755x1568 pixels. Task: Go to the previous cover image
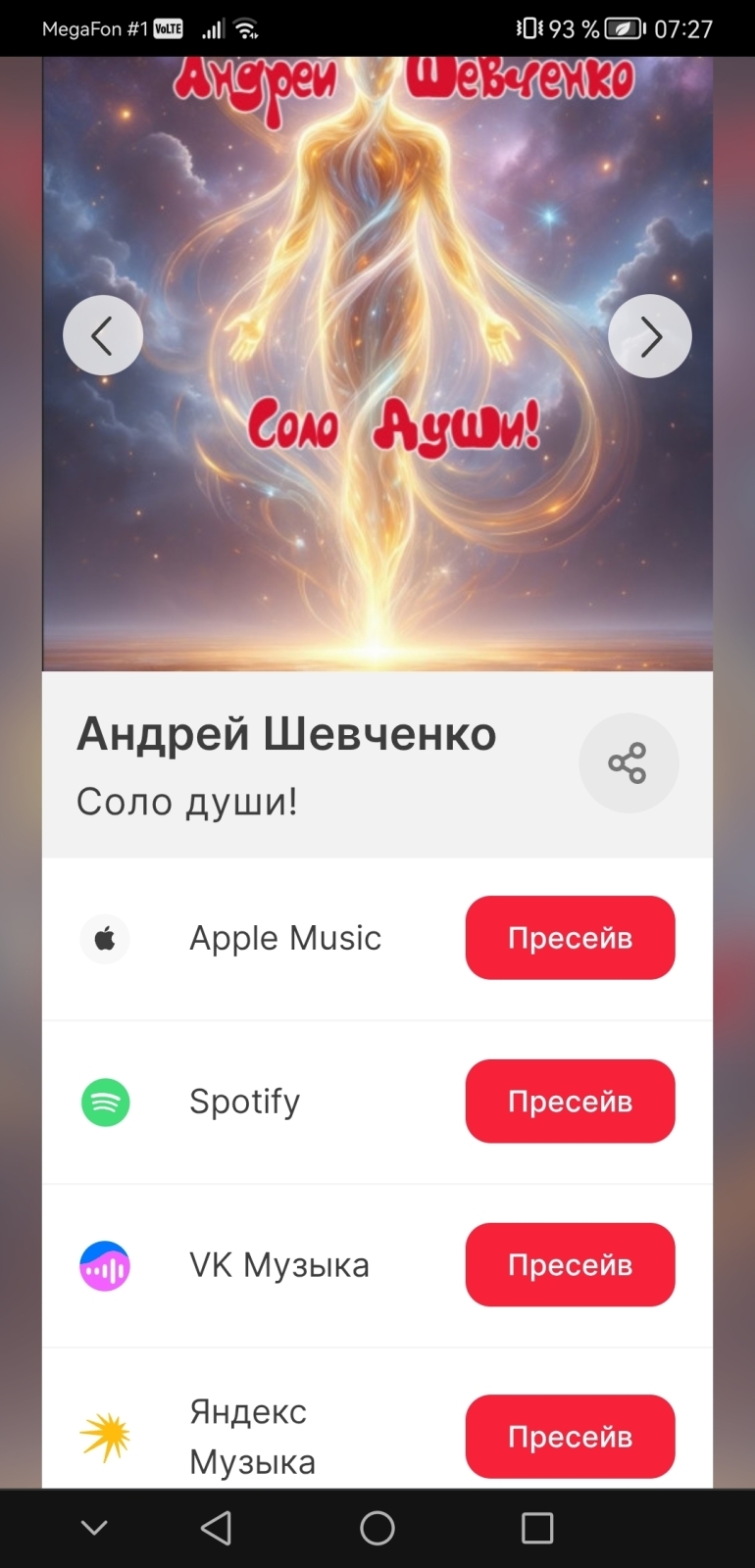(103, 336)
